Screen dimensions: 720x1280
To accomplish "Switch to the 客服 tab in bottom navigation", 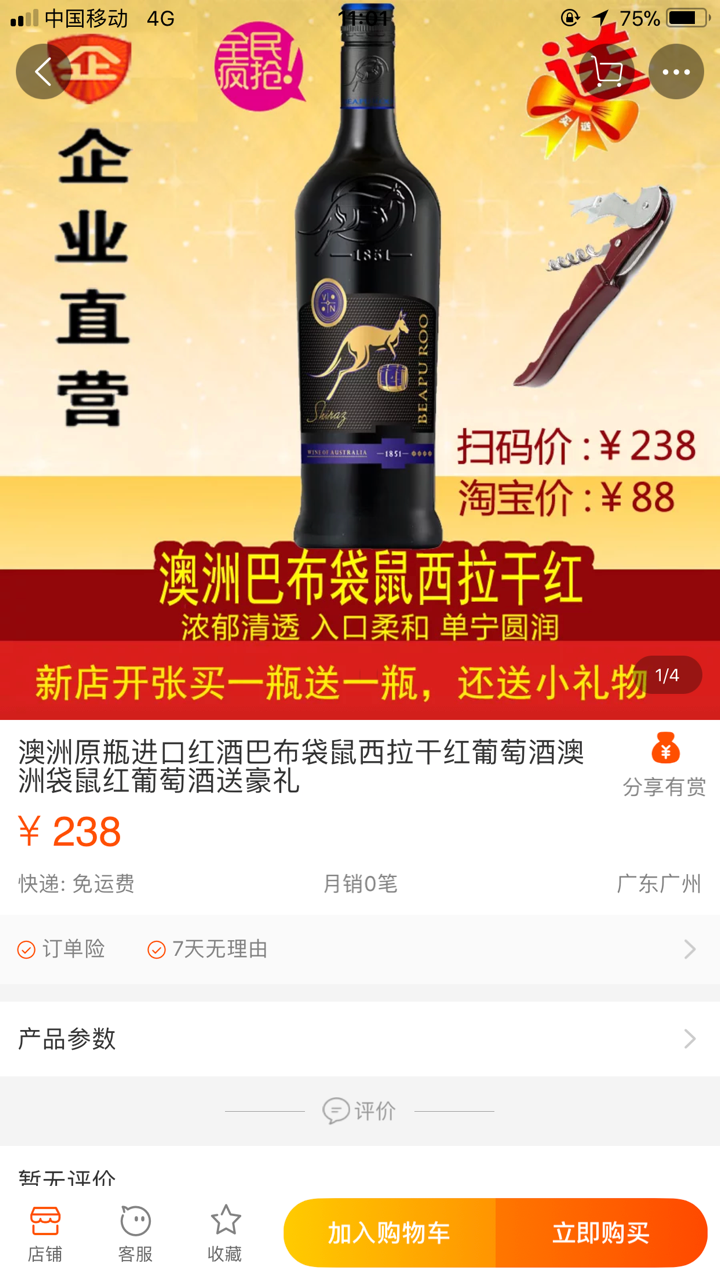I will click(x=134, y=1232).
